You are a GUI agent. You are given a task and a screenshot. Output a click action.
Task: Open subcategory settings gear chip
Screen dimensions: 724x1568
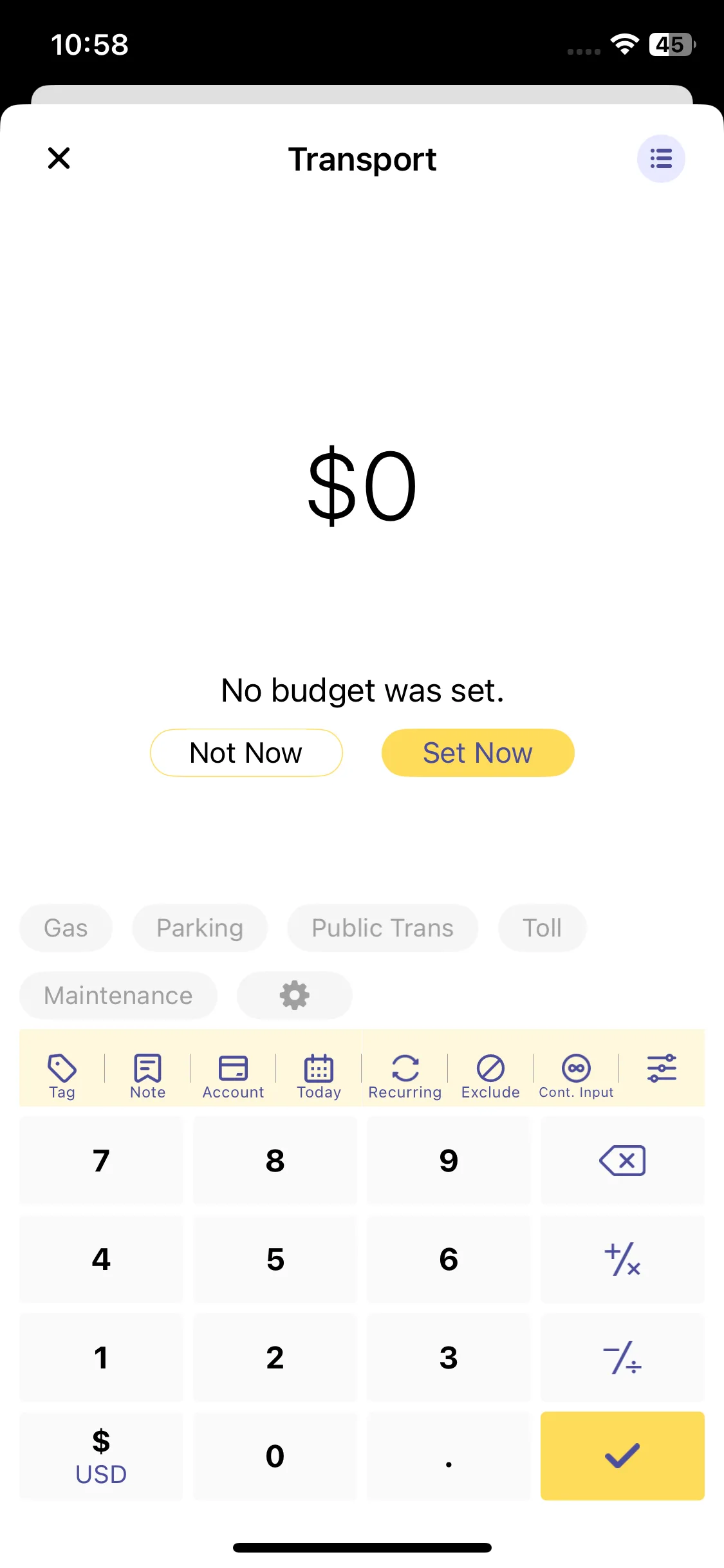295,995
